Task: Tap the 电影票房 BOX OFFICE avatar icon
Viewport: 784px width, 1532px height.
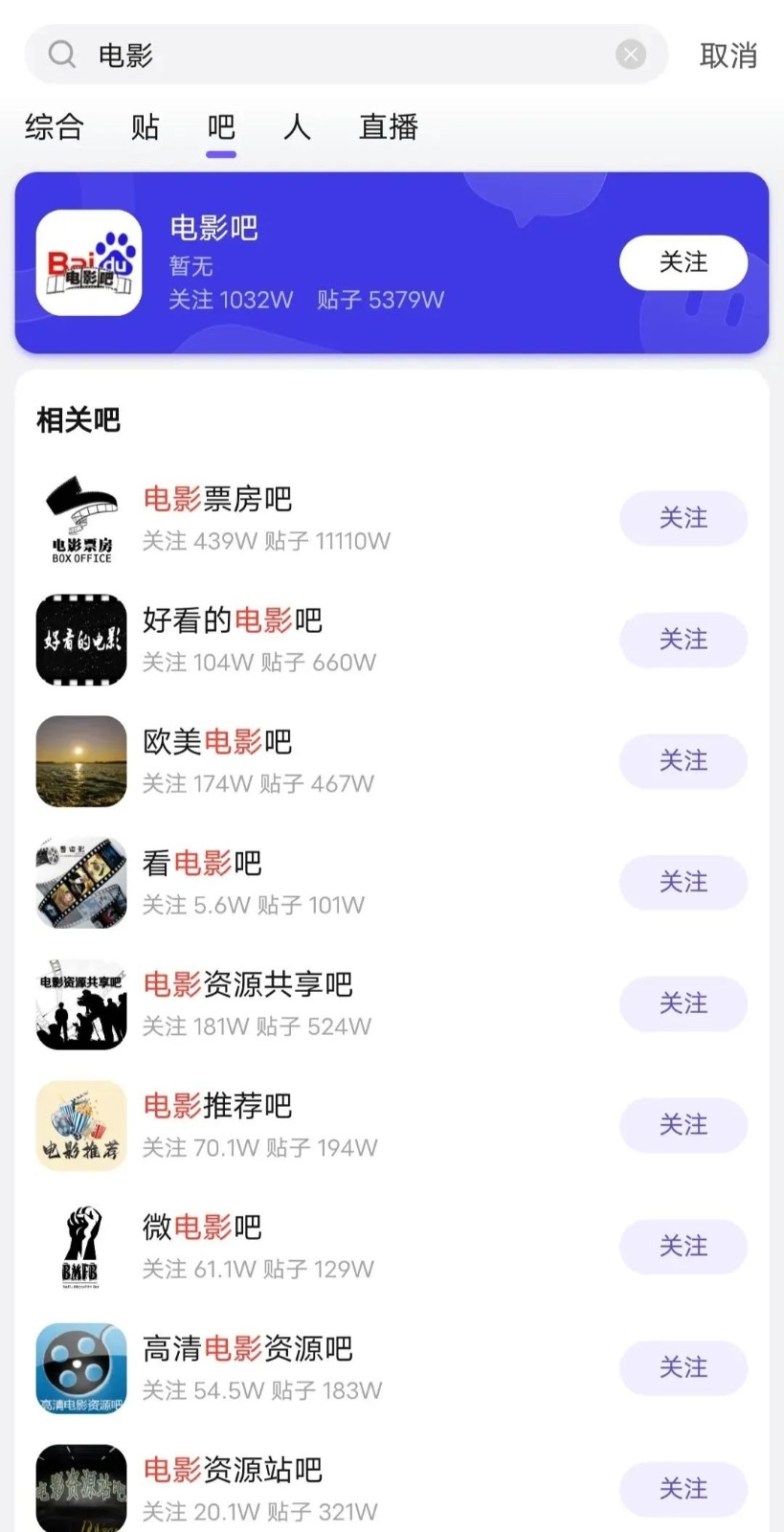Action: click(x=80, y=518)
